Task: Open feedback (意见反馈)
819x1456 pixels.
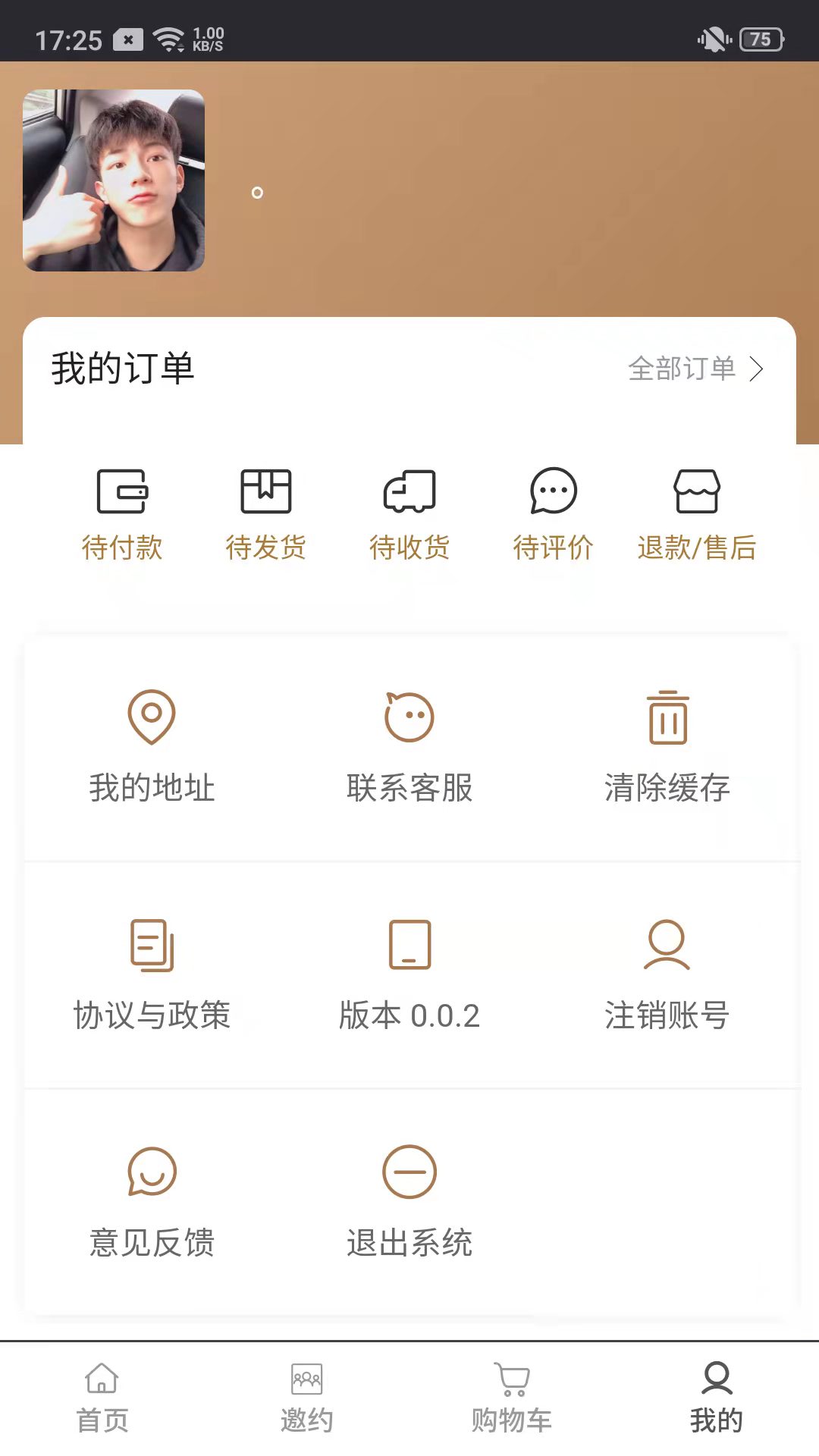Action: tap(152, 1202)
